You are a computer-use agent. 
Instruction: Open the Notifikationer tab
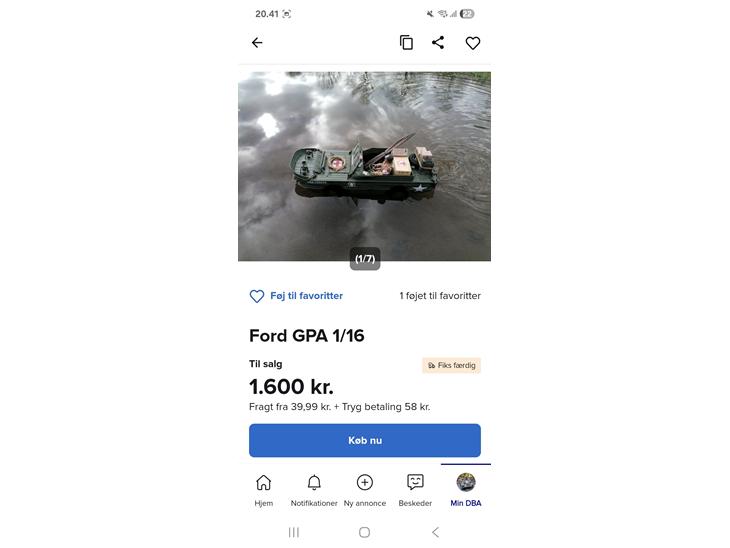pyautogui.click(x=314, y=489)
